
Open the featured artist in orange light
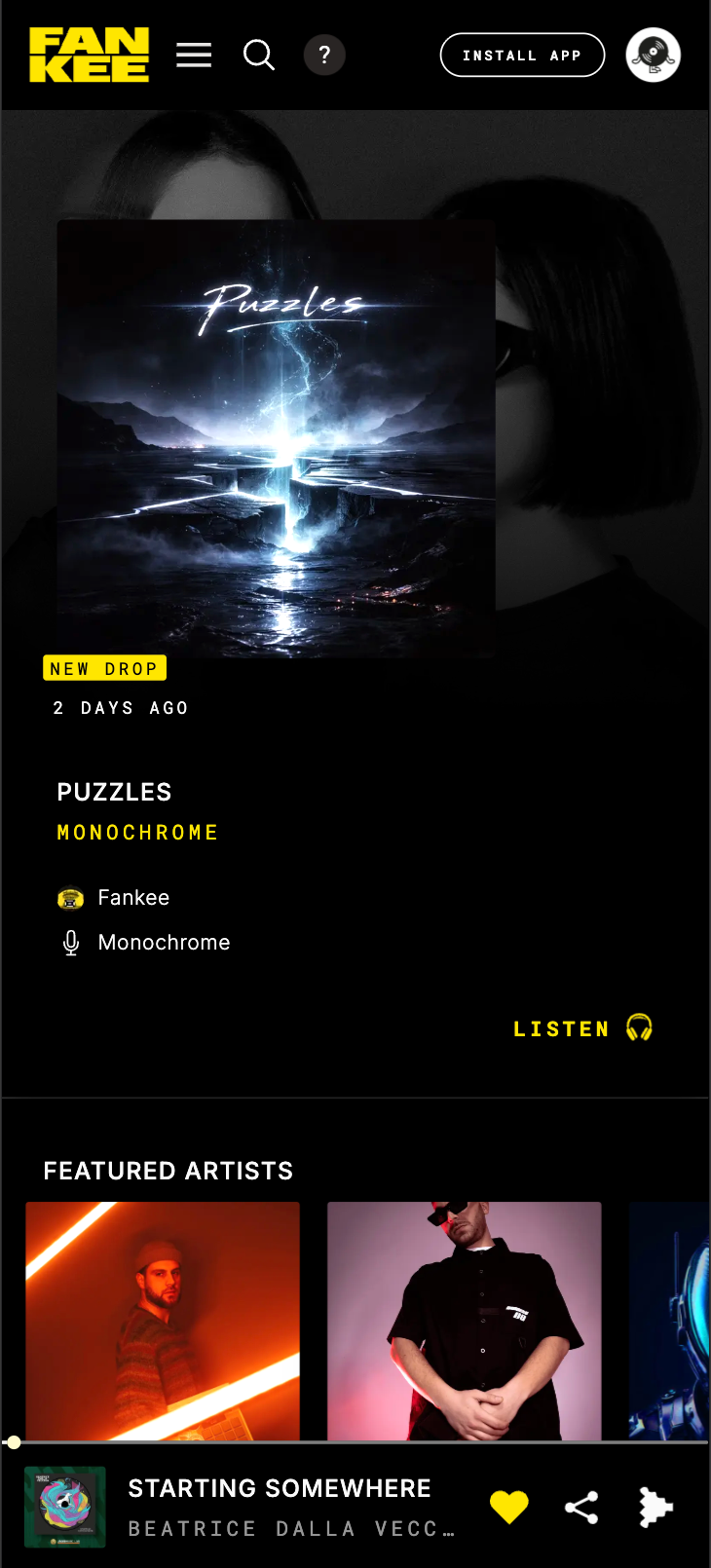[163, 1320]
